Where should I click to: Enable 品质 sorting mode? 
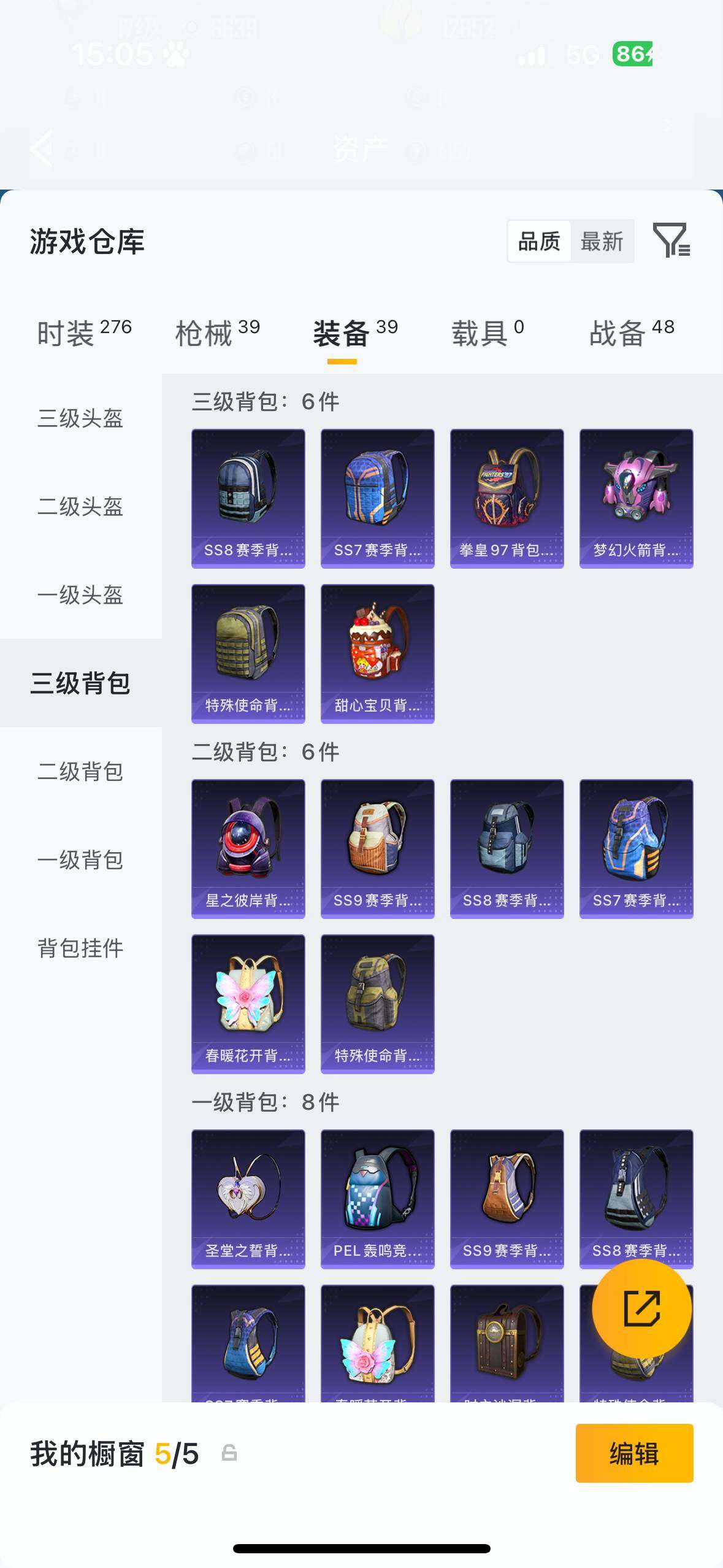(538, 241)
